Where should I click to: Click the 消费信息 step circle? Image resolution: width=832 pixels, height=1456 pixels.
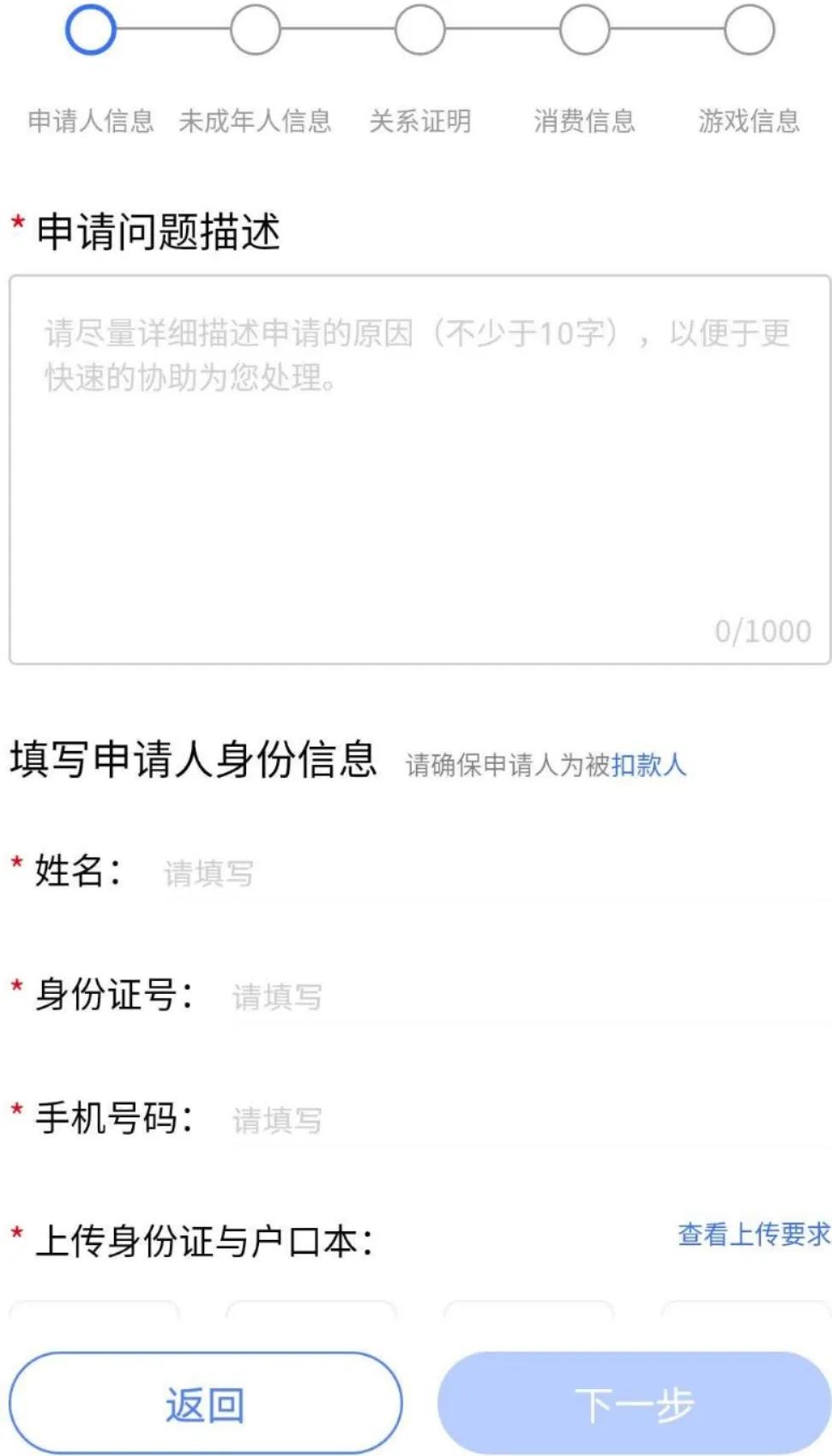[x=584, y=28]
